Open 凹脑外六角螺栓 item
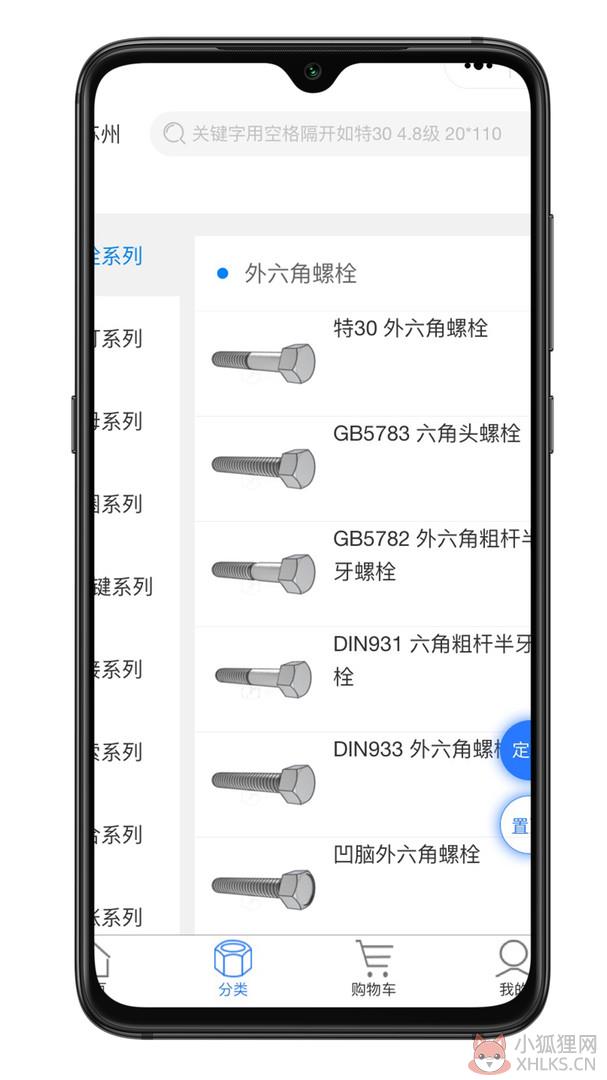Viewport: 607px width, 1080px height. (x=363, y=886)
